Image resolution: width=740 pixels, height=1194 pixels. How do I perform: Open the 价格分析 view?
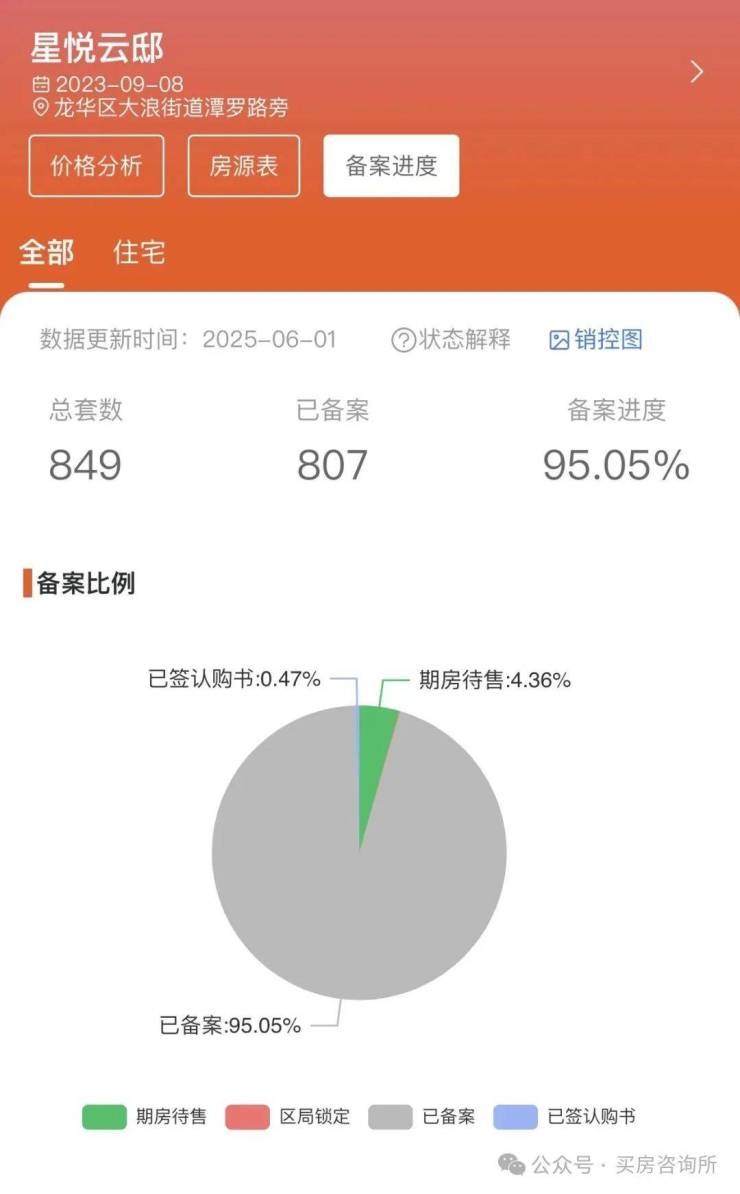tap(96, 166)
